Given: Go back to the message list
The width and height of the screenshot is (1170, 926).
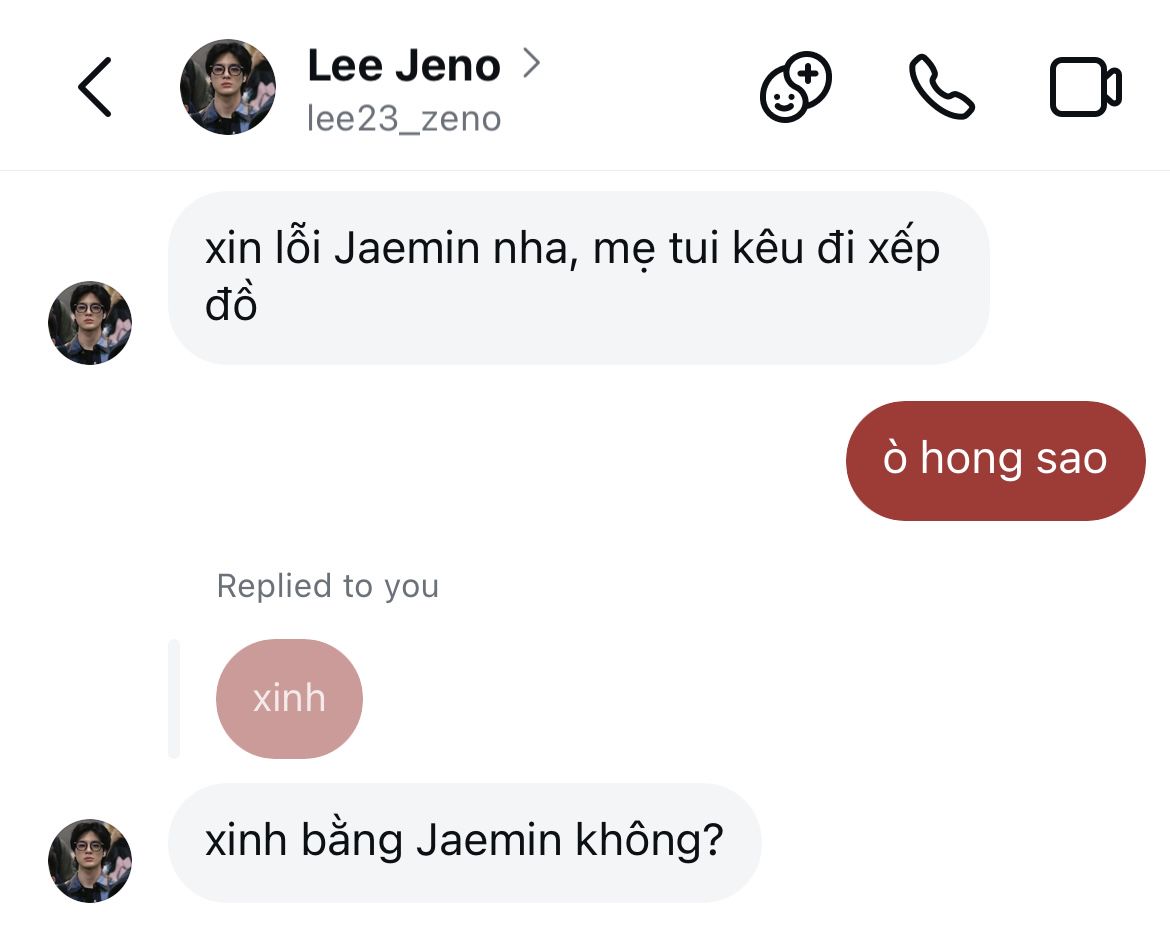Looking at the screenshot, I should pos(95,88).
